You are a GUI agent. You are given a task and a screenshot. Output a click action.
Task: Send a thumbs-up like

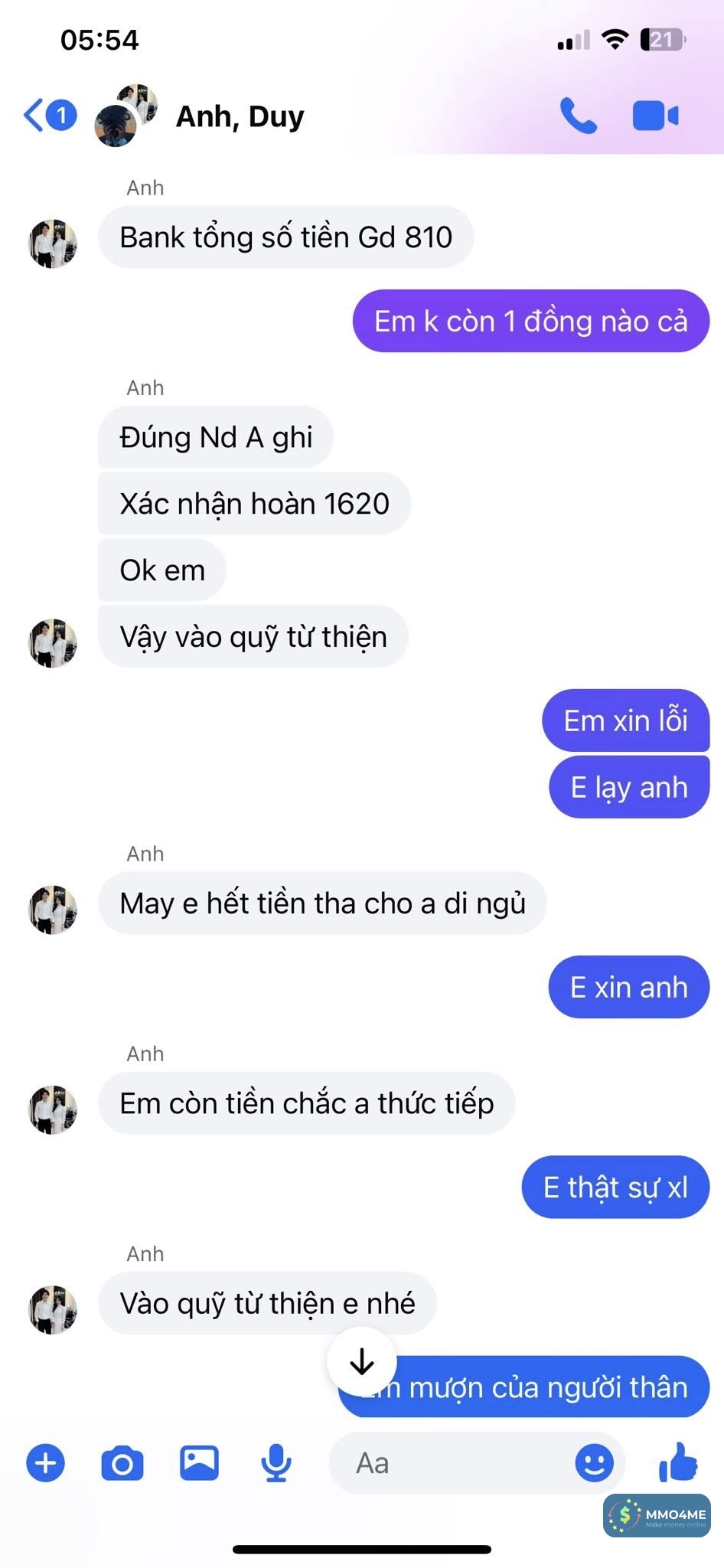[678, 1462]
